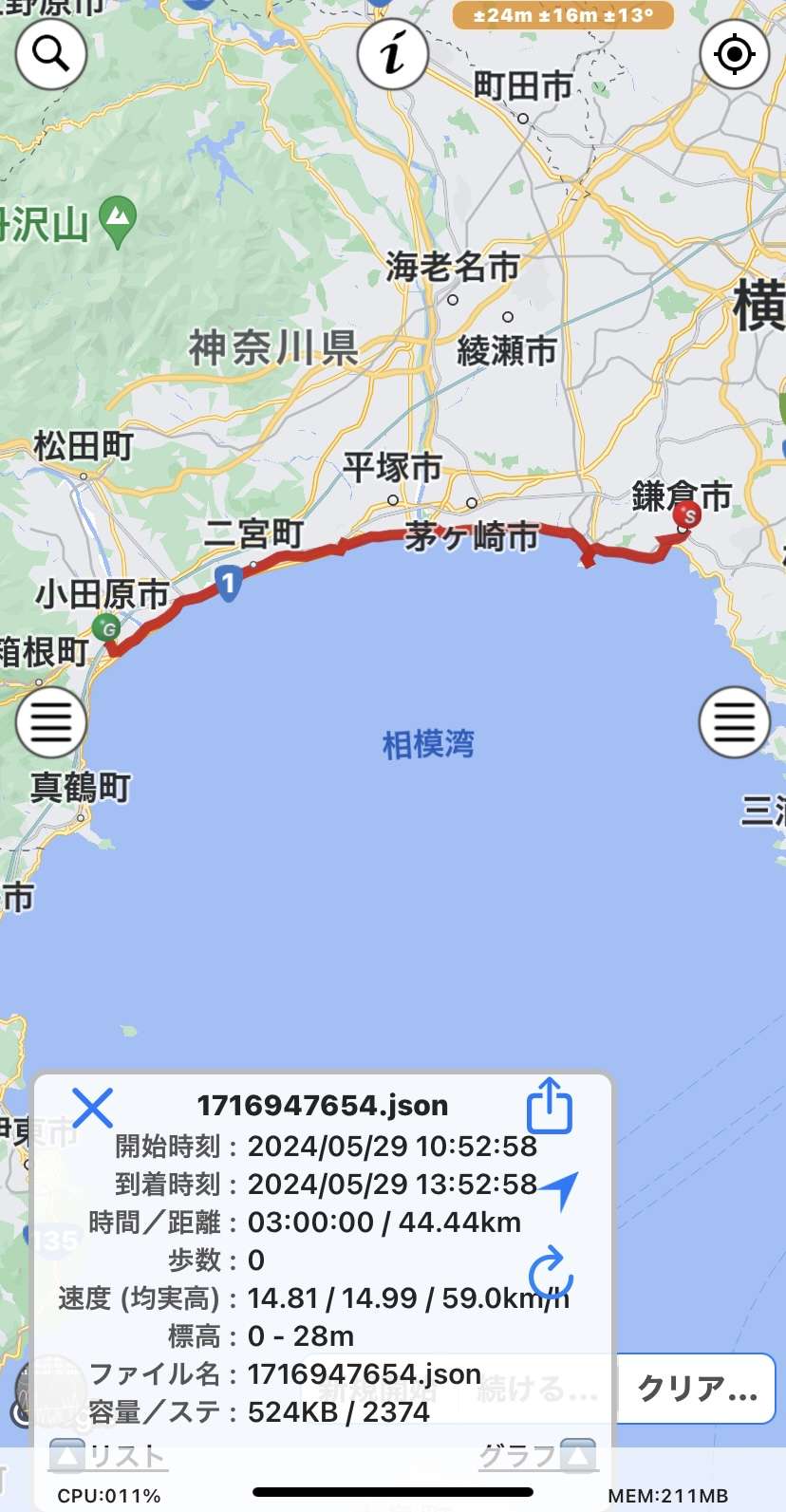Tap the green goal marker near 小田原市

[x=106, y=626]
